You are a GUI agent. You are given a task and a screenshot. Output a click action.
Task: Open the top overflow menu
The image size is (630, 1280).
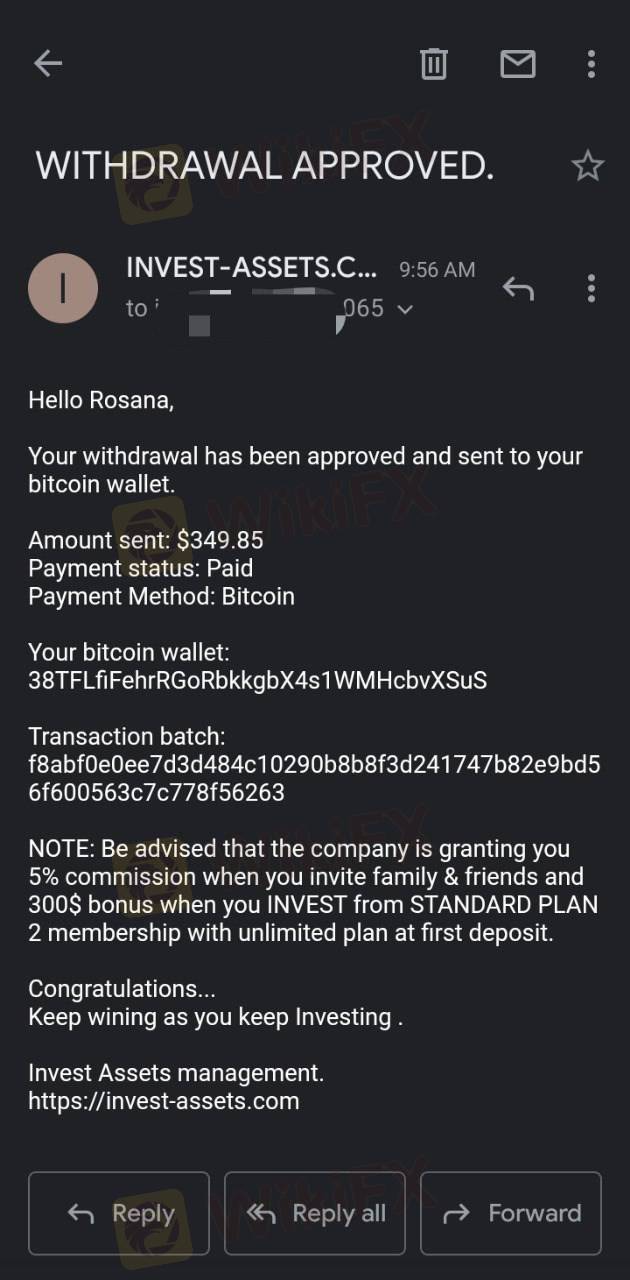click(591, 64)
